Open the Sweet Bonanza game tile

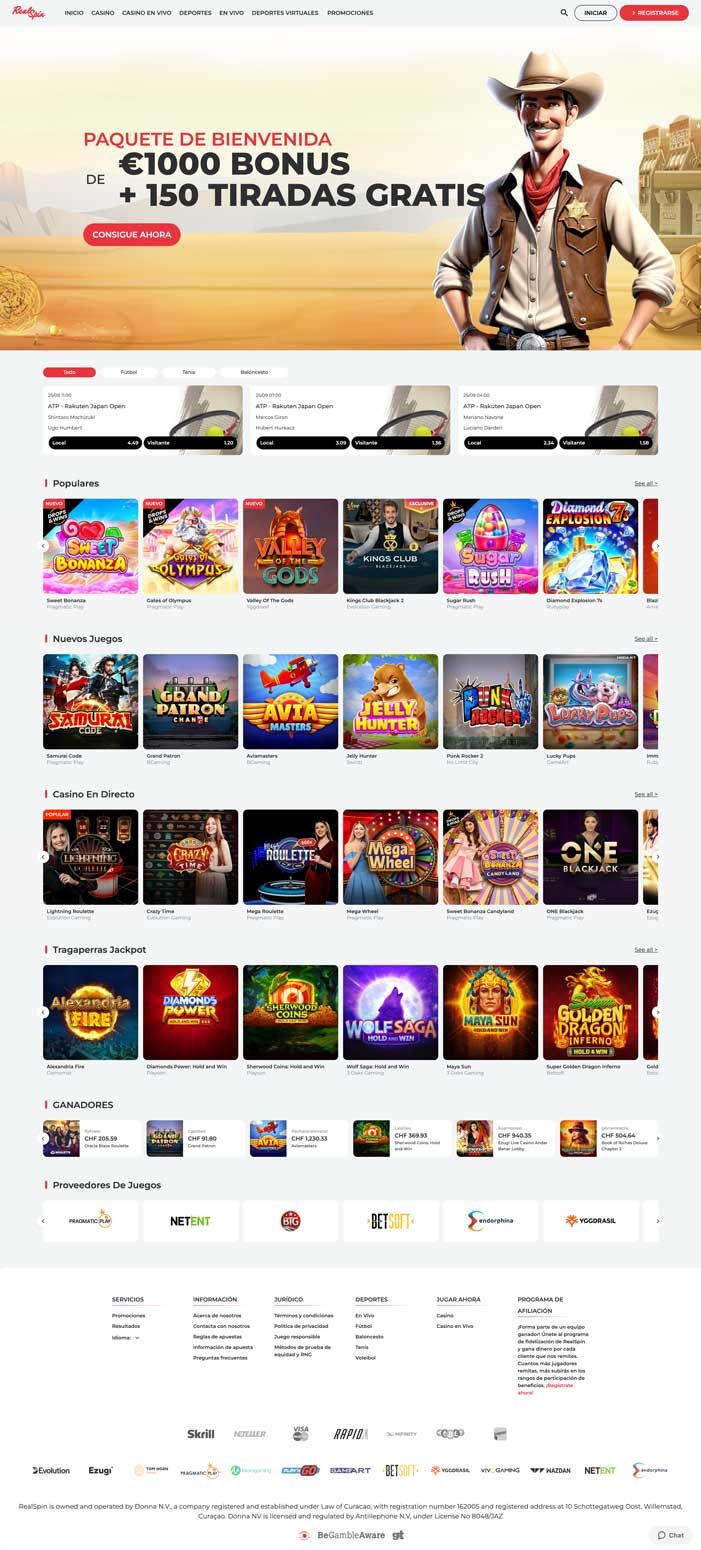point(91,546)
